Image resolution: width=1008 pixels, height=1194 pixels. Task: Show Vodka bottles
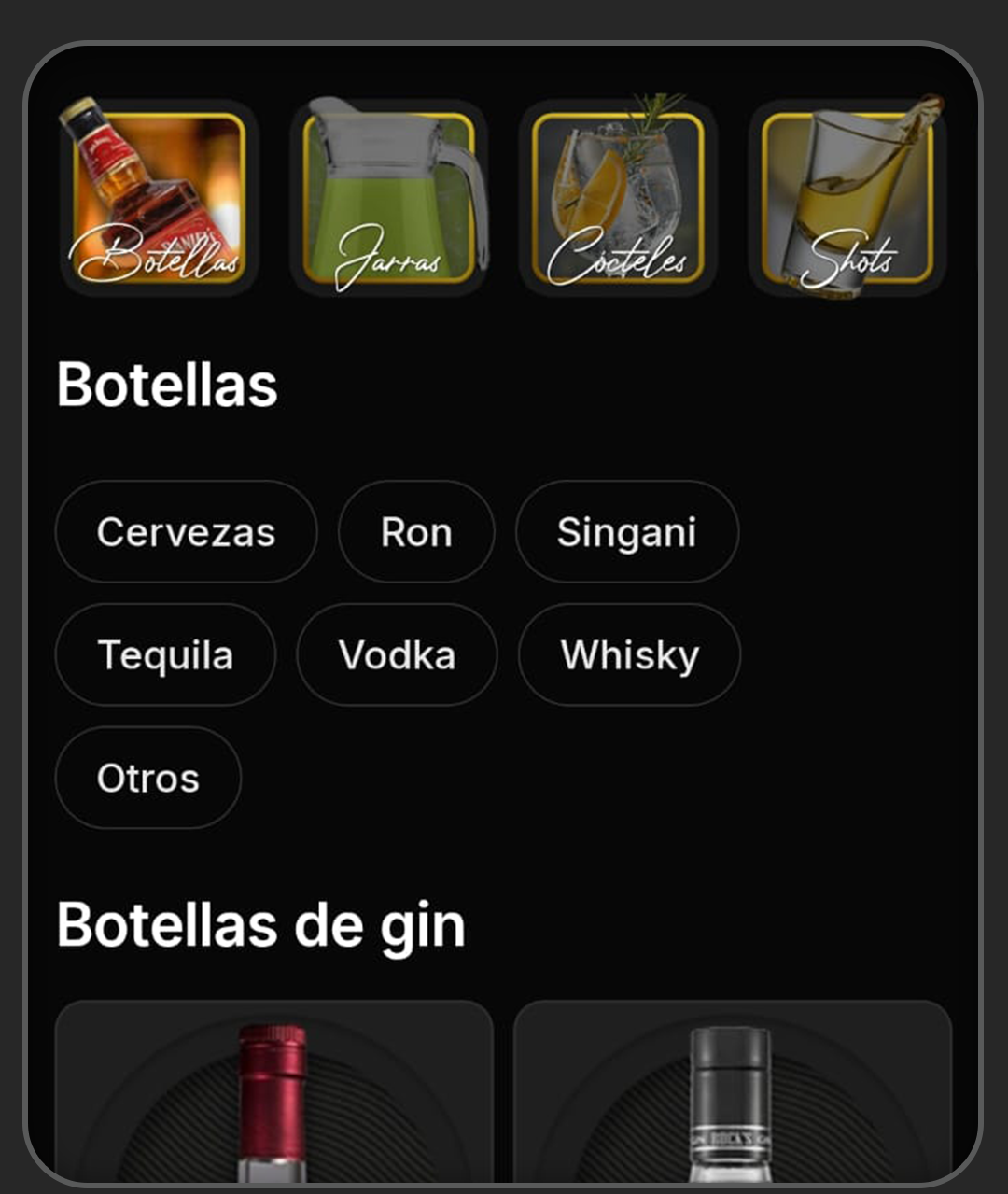click(397, 655)
